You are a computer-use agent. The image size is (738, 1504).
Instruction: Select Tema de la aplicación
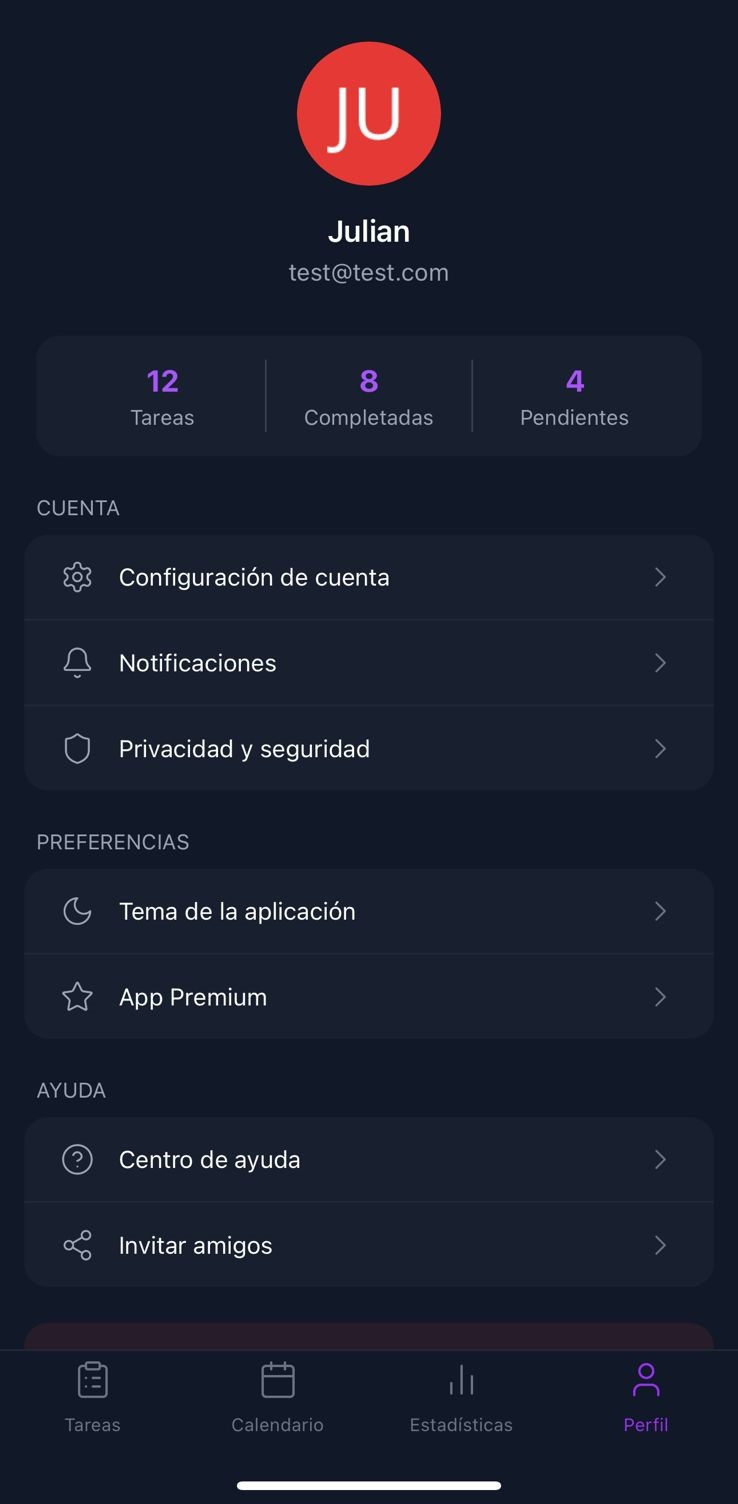pos(368,911)
